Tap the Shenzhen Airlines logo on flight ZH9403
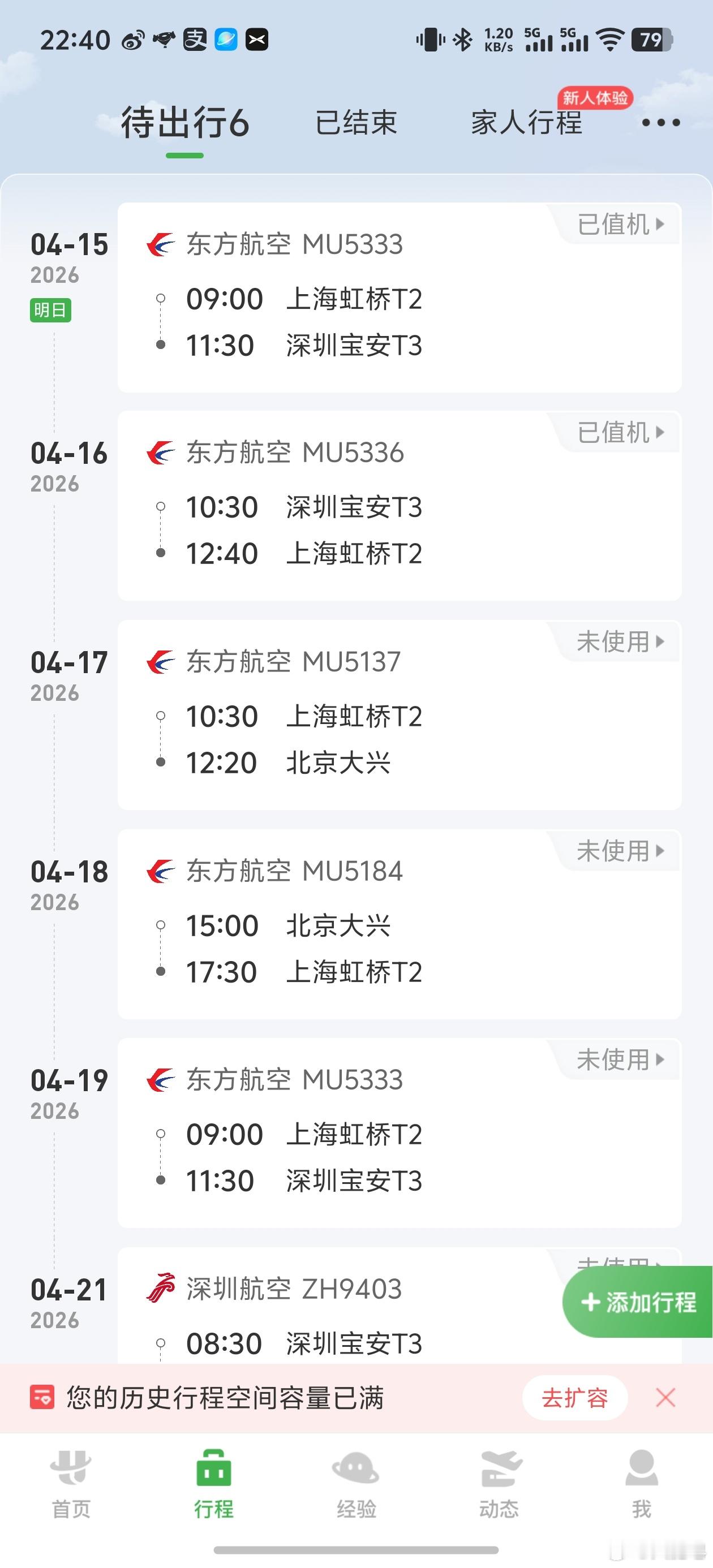This screenshot has width=713, height=1568. (x=160, y=1289)
